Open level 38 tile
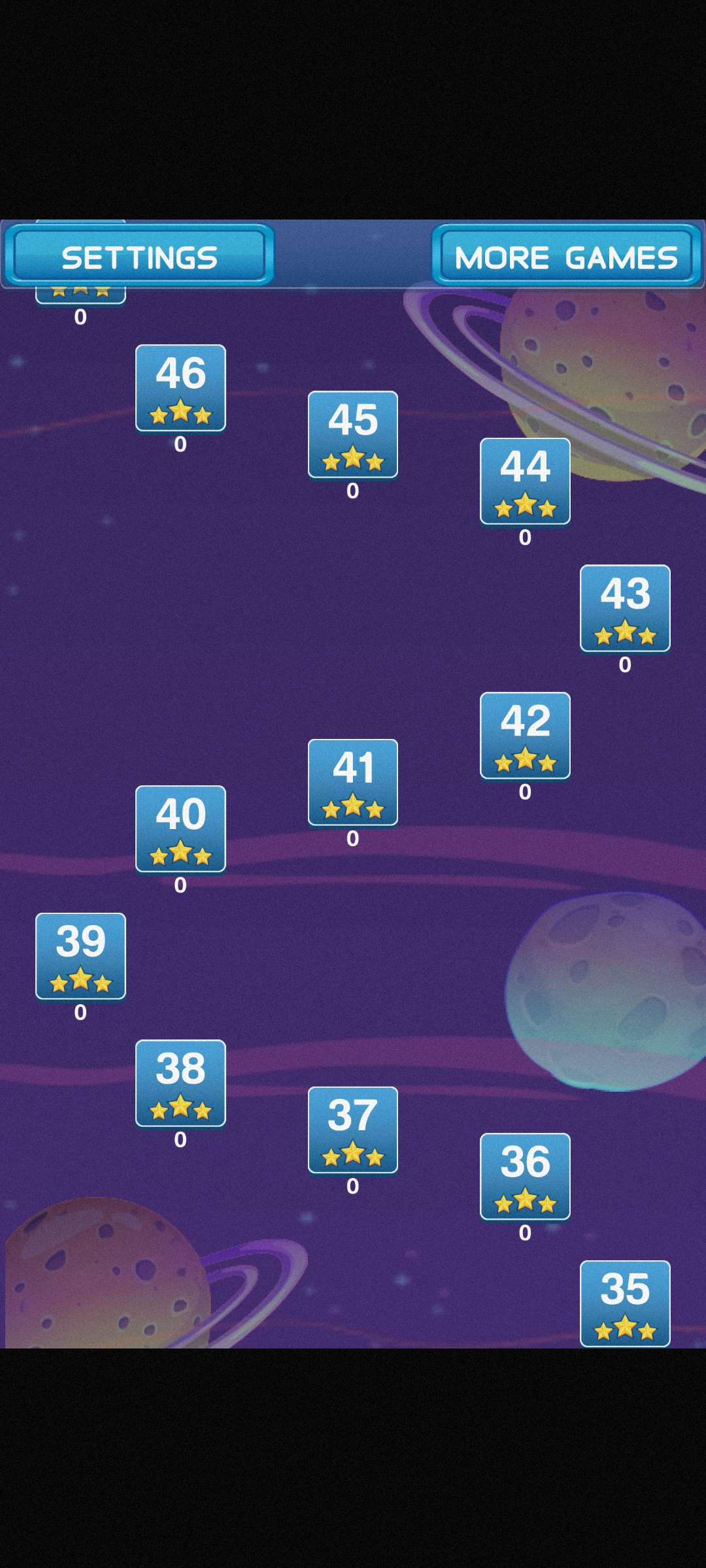The width and height of the screenshot is (706, 1568). (180, 1083)
